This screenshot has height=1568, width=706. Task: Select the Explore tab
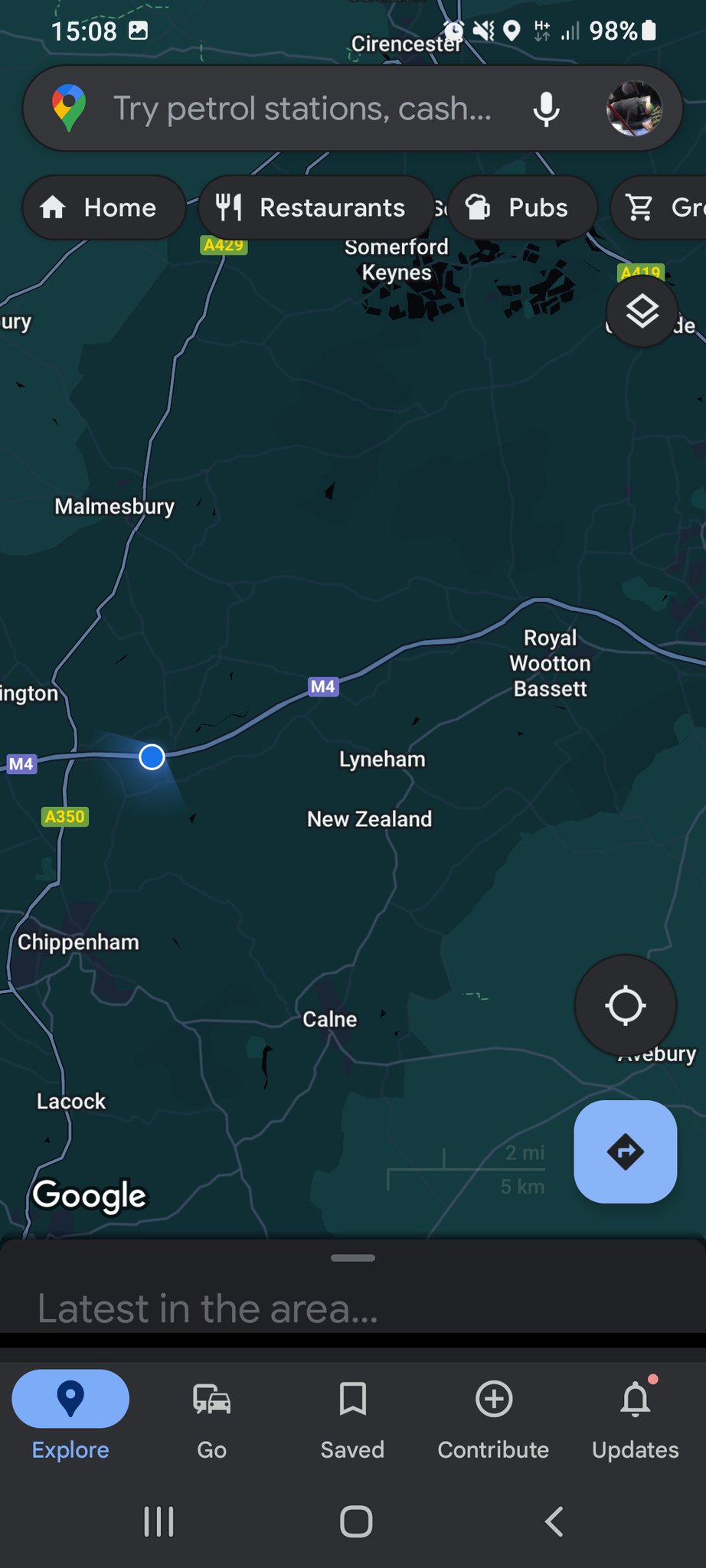click(70, 1419)
